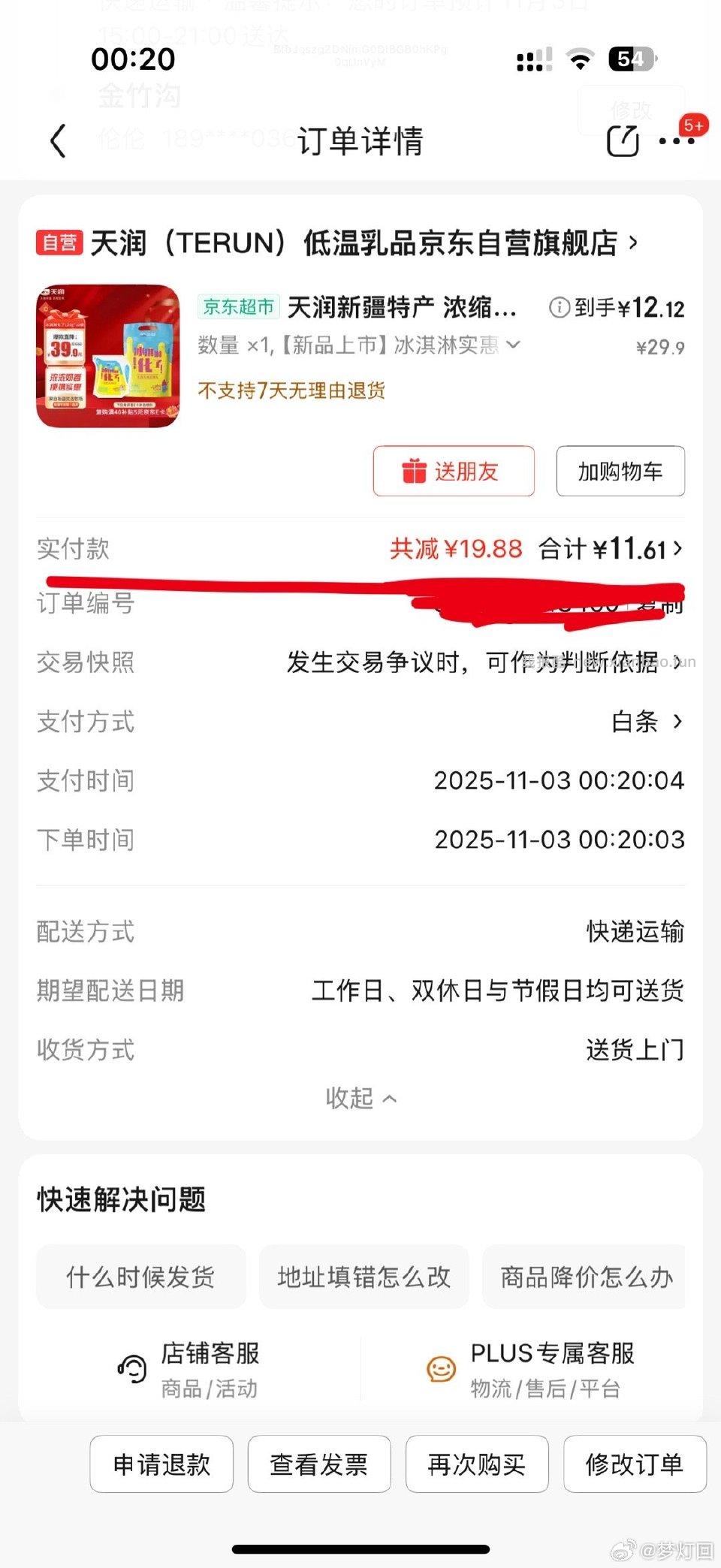Tap the PLUS专属客服 smiley icon
The image size is (721, 1568).
(x=442, y=1368)
